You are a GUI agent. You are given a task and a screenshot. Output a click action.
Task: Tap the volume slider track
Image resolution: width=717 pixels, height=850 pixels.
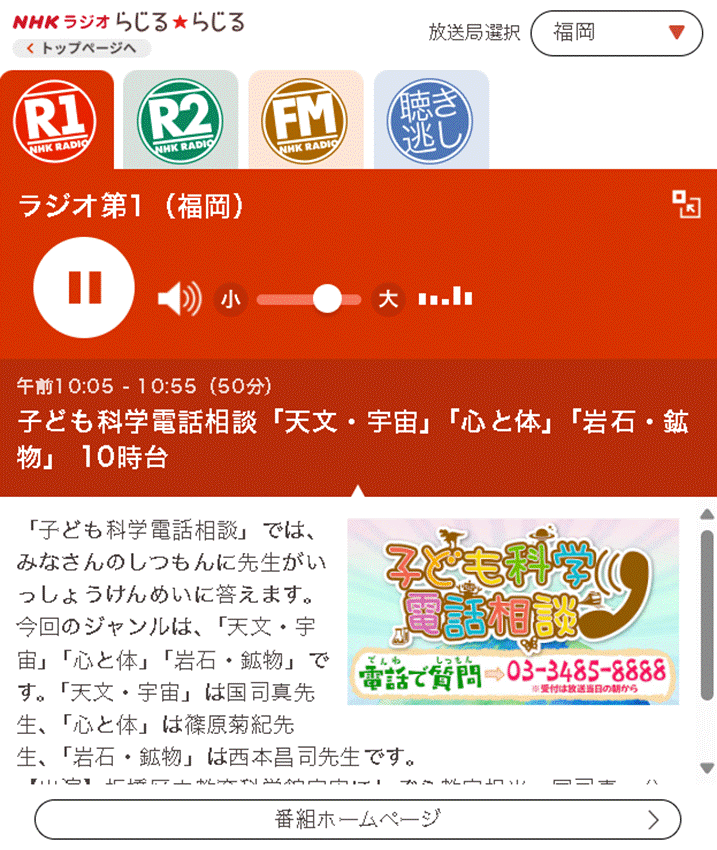click(x=290, y=298)
